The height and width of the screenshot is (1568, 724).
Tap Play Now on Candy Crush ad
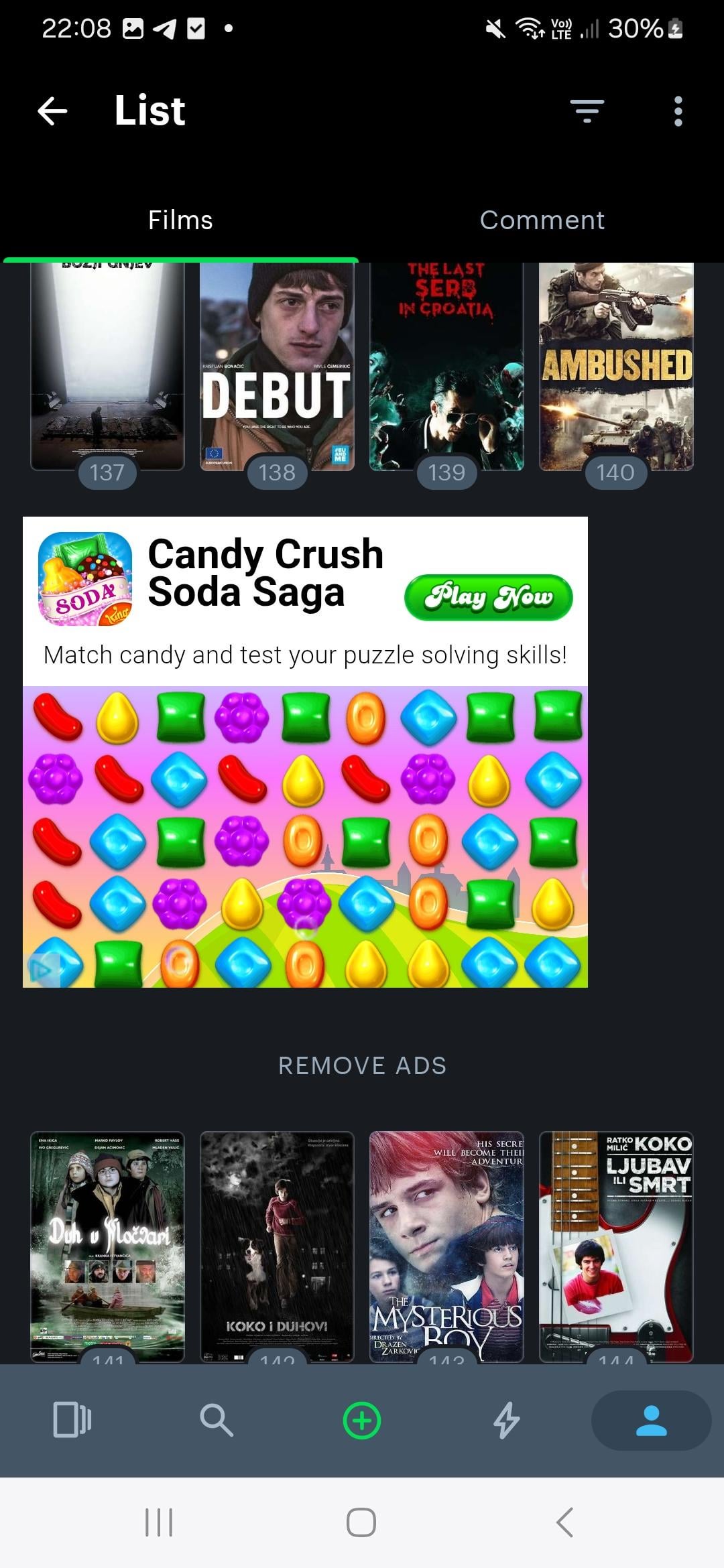488,597
